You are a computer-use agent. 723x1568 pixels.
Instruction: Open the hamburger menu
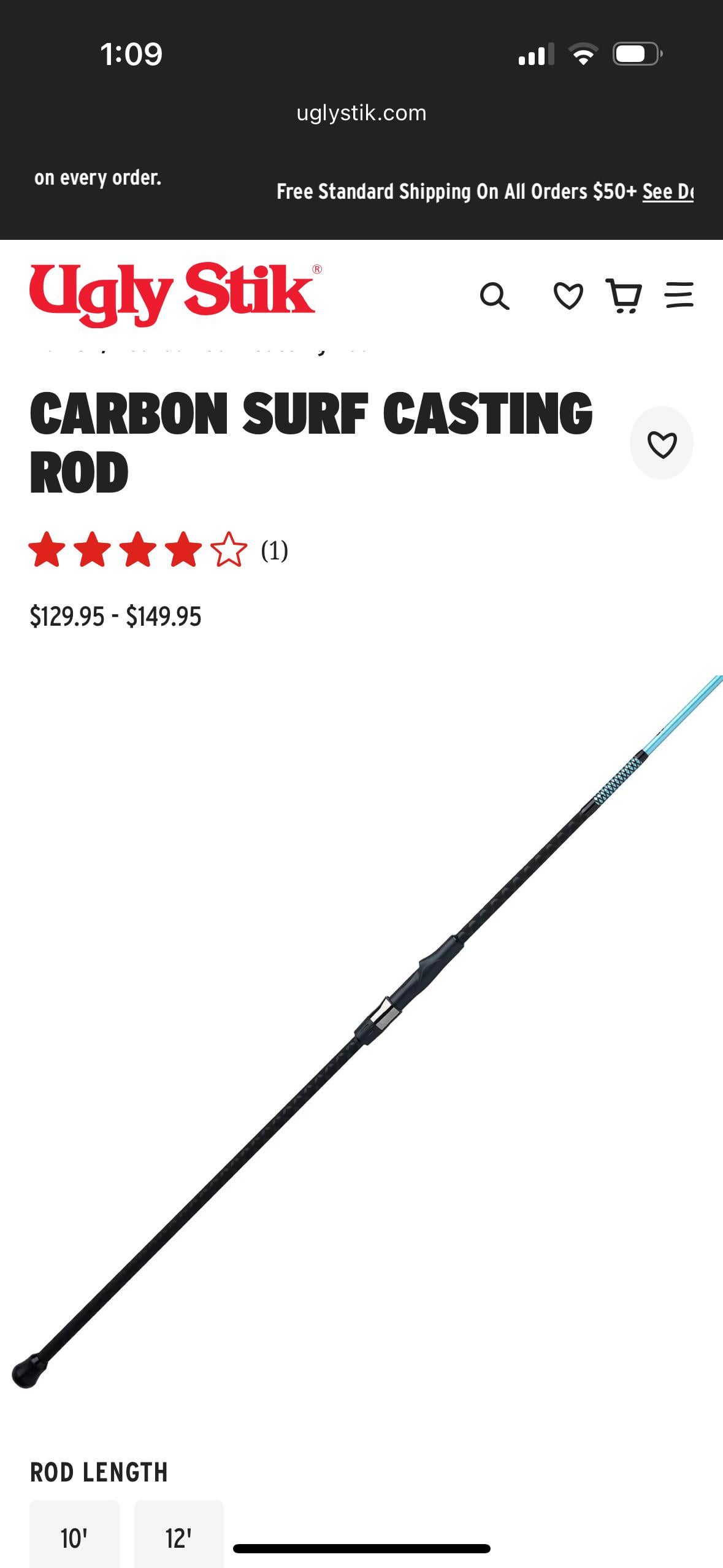click(x=679, y=295)
